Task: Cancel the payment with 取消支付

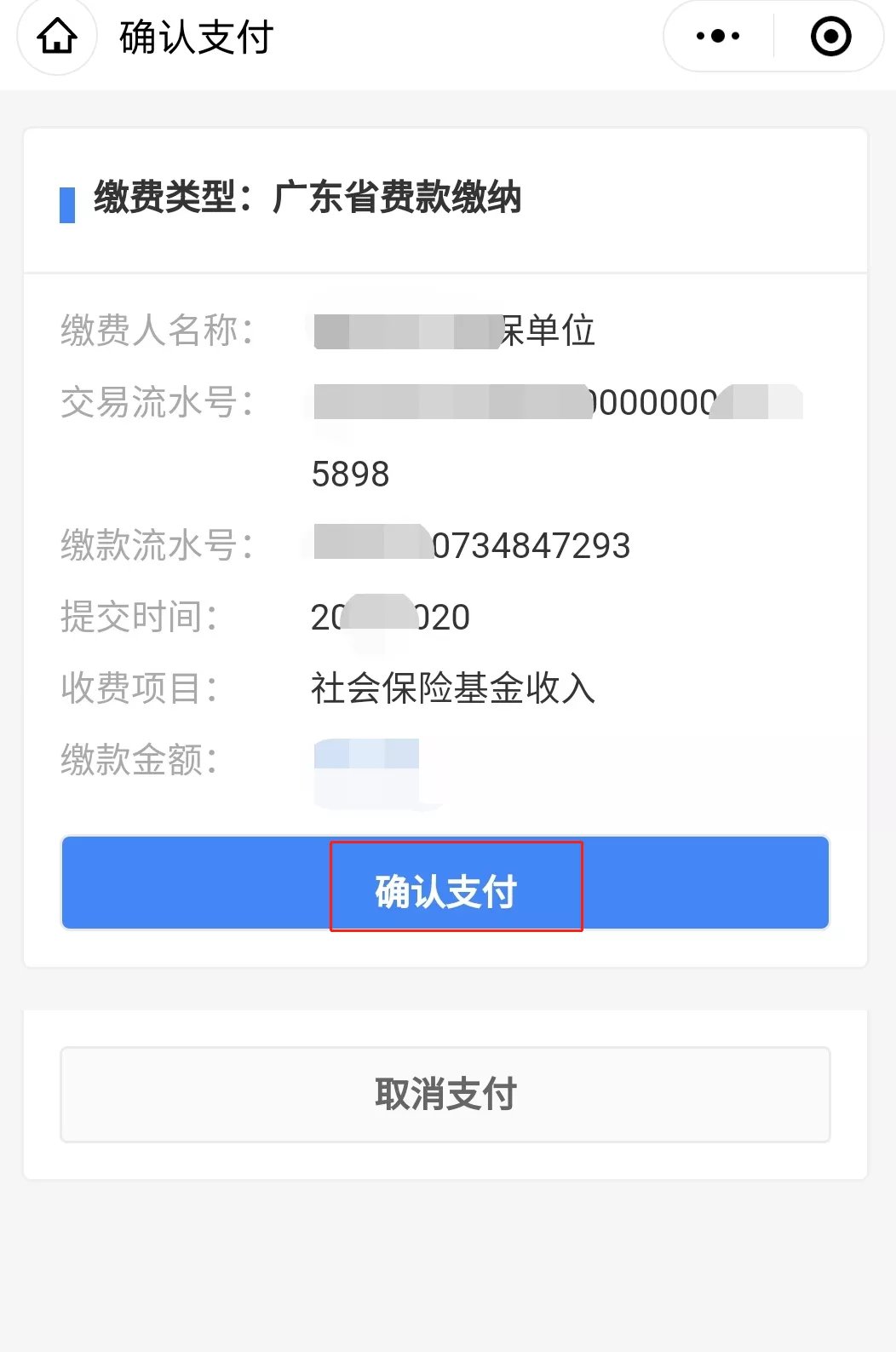Action: tap(445, 1094)
